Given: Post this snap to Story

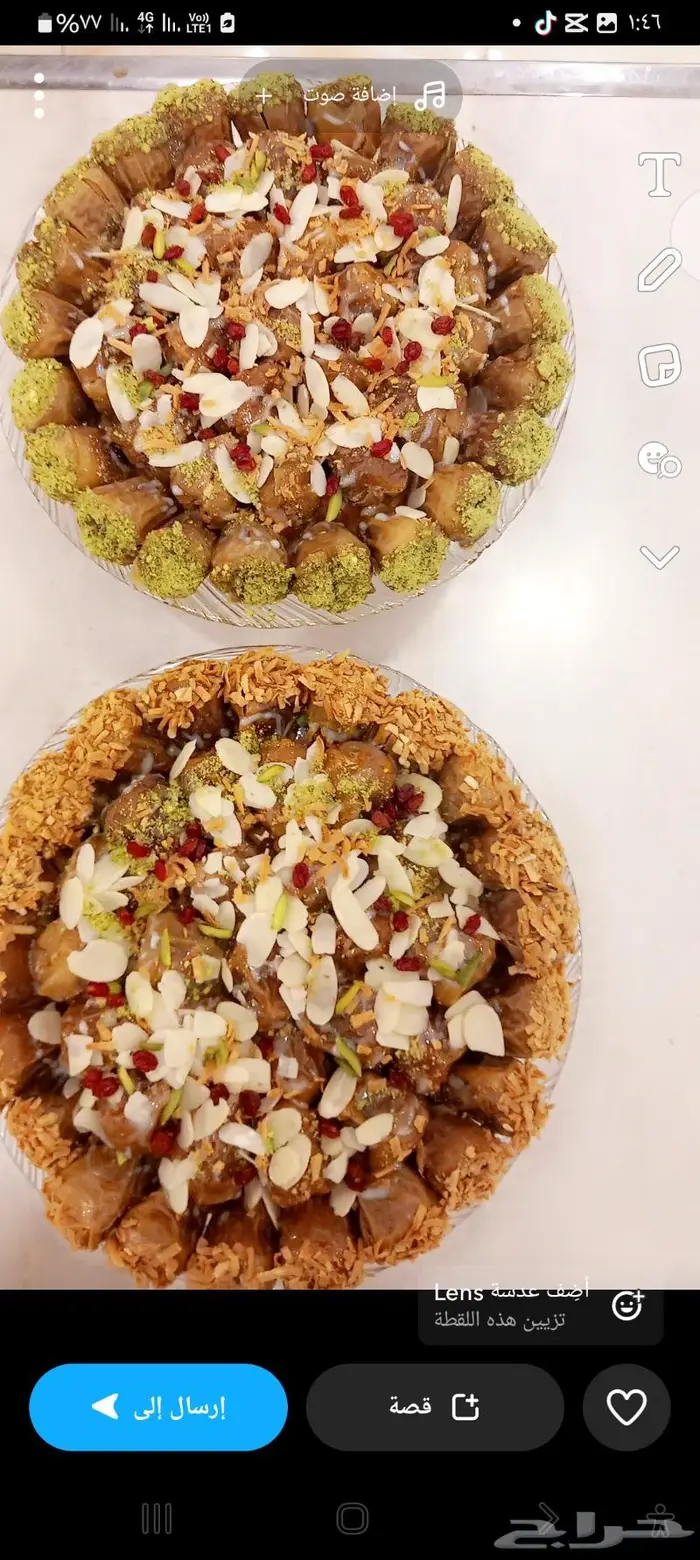Looking at the screenshot, I should coord(435,1407).
